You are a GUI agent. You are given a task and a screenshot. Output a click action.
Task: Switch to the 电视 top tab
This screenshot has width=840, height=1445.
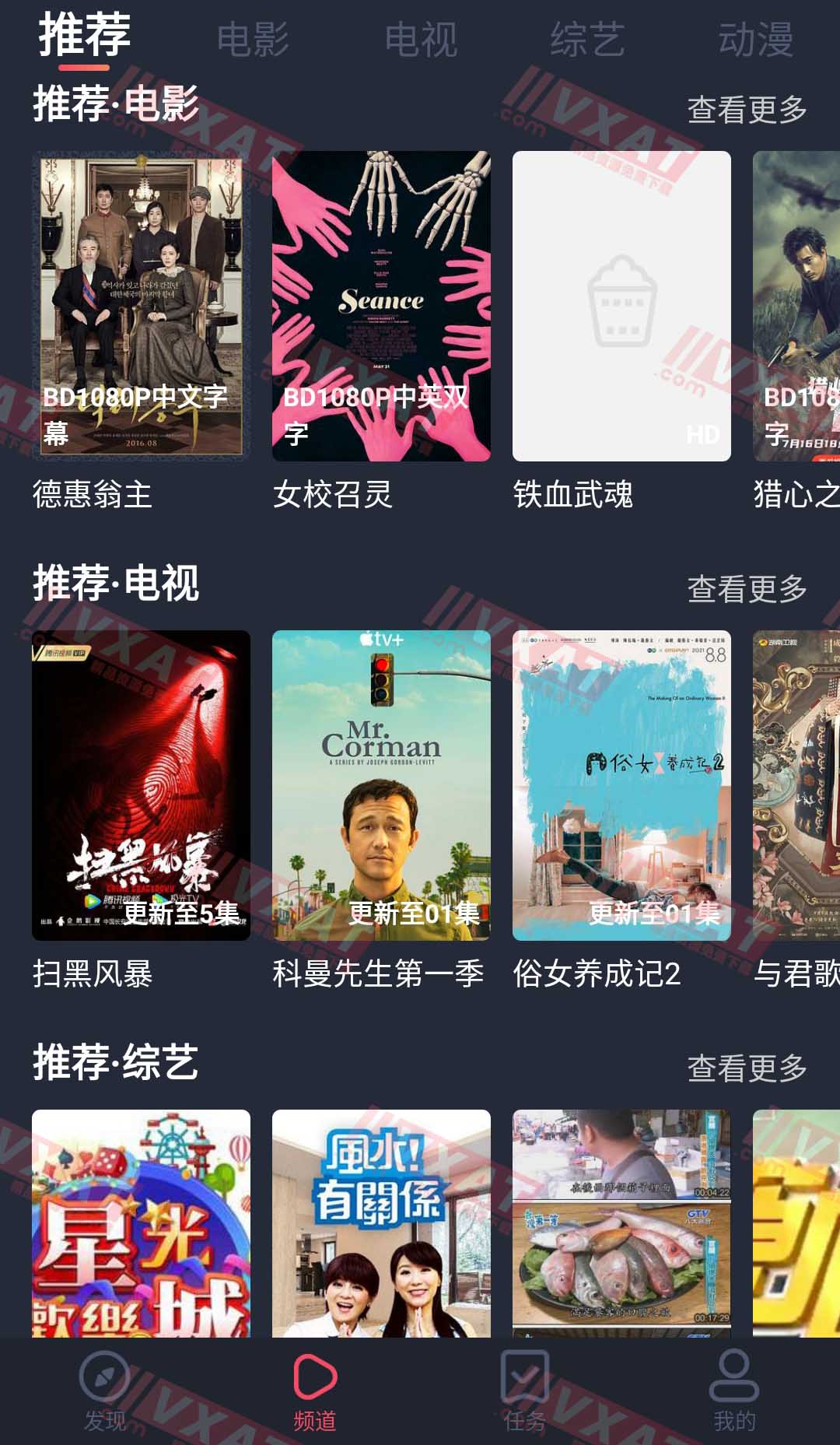click(x=421, y=39)
